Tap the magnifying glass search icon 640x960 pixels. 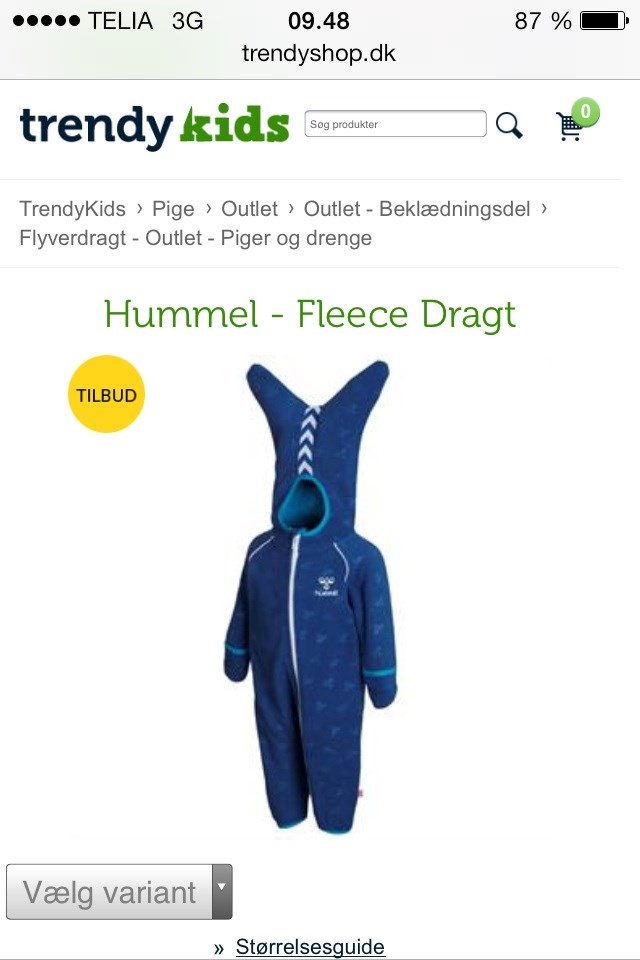(x=509, y=126)
